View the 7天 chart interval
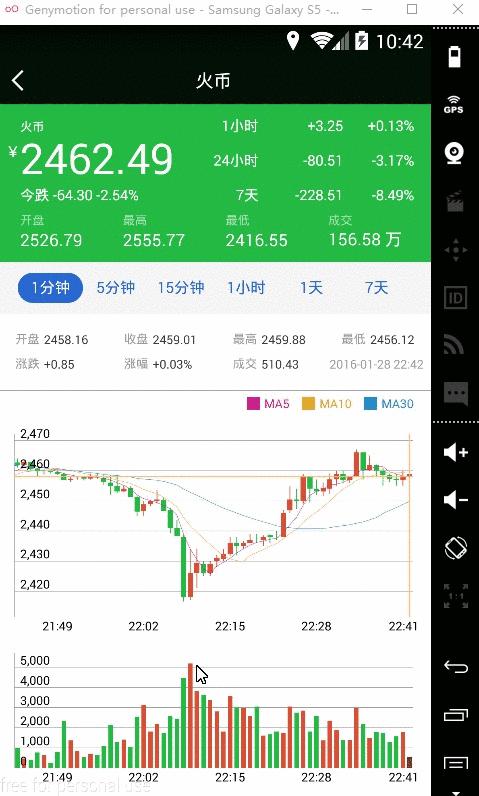The image size is (479, 796). (x=377, y=288)
